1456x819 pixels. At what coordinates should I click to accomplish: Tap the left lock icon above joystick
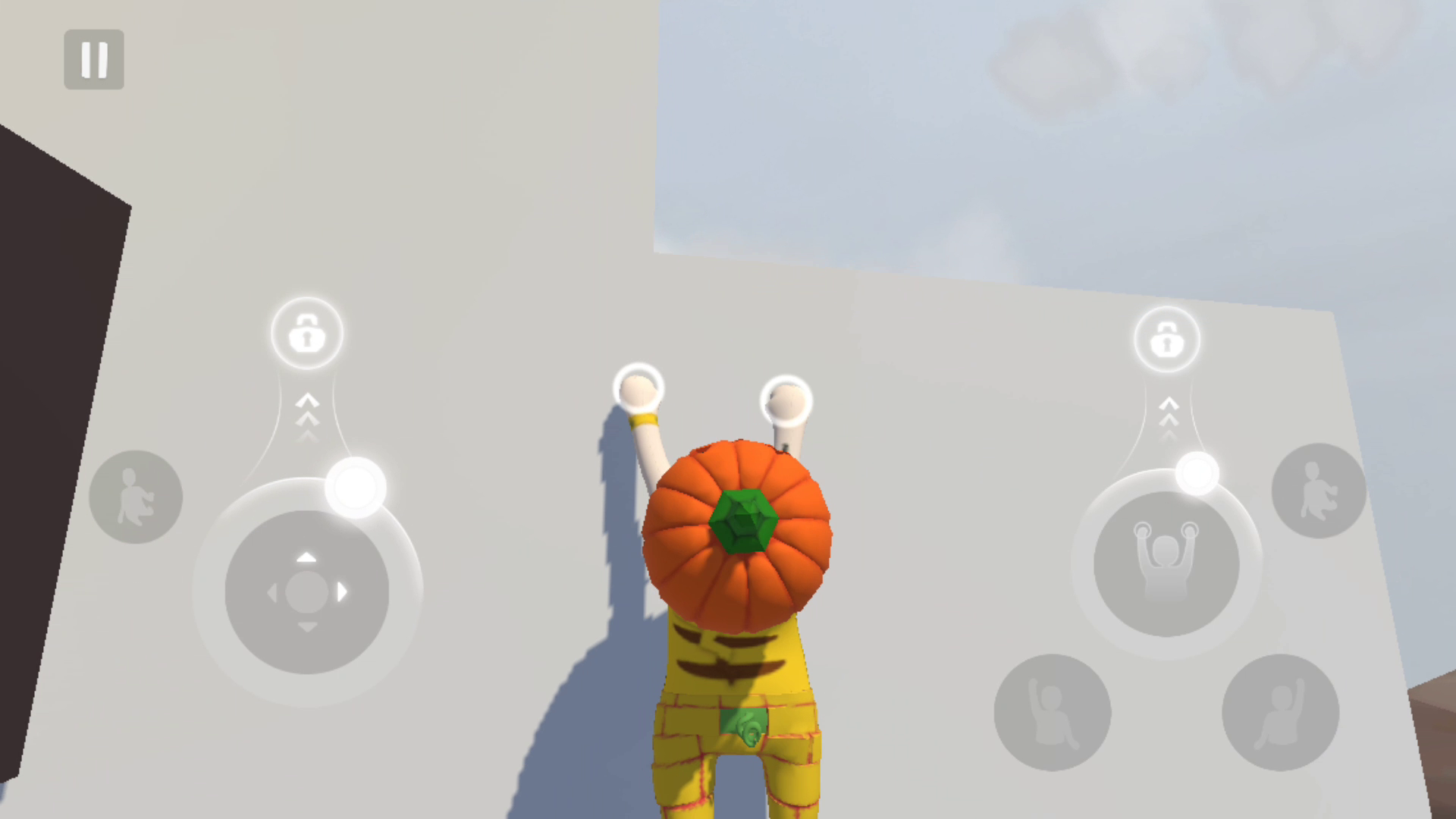(x=307, y=334)
